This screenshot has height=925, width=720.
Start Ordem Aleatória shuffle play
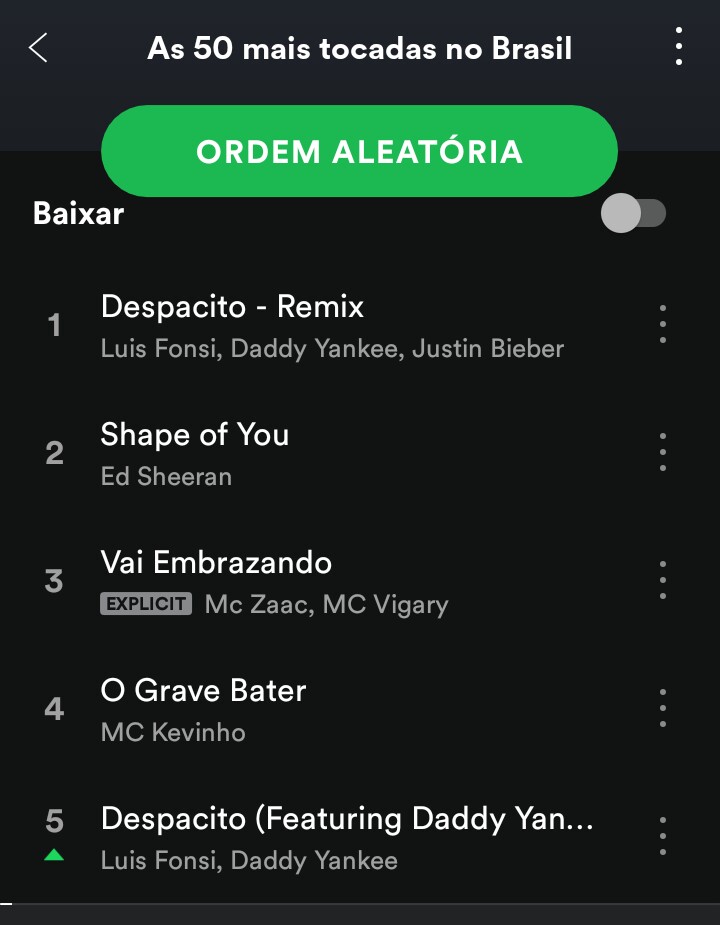point(359,151)
